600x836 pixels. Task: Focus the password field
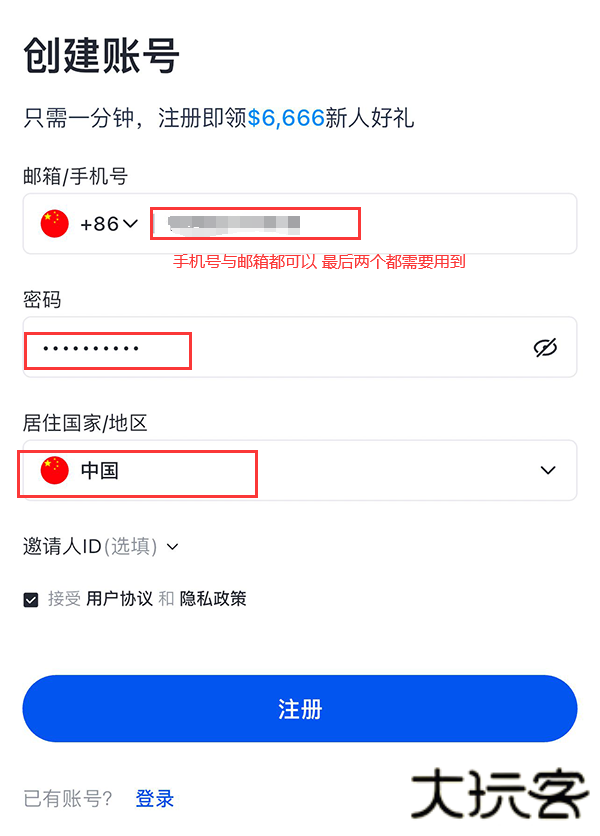click(270, 348)
